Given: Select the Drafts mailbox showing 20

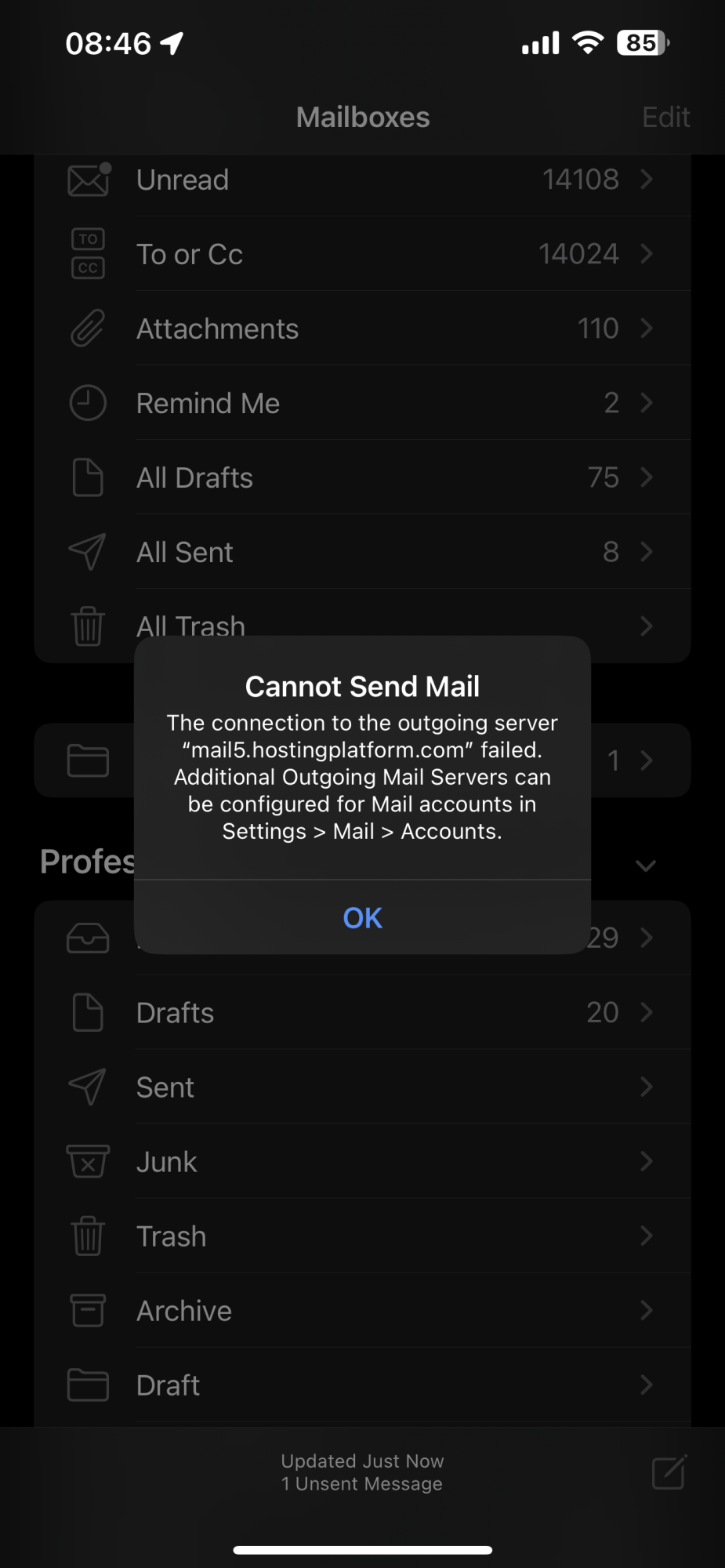Looking at the screenshot, I should coord(362,1012).
